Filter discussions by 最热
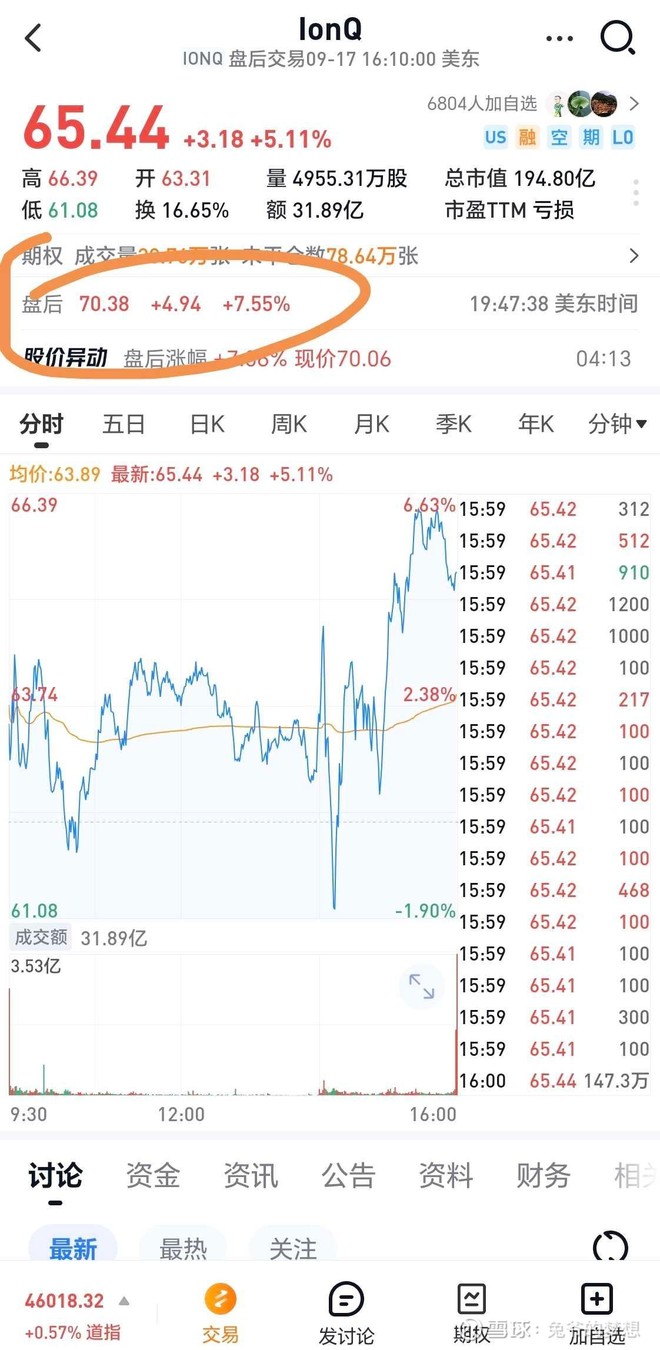Screen dimensions: 660x1350 pyautogui.click(x=183, y=1248)
